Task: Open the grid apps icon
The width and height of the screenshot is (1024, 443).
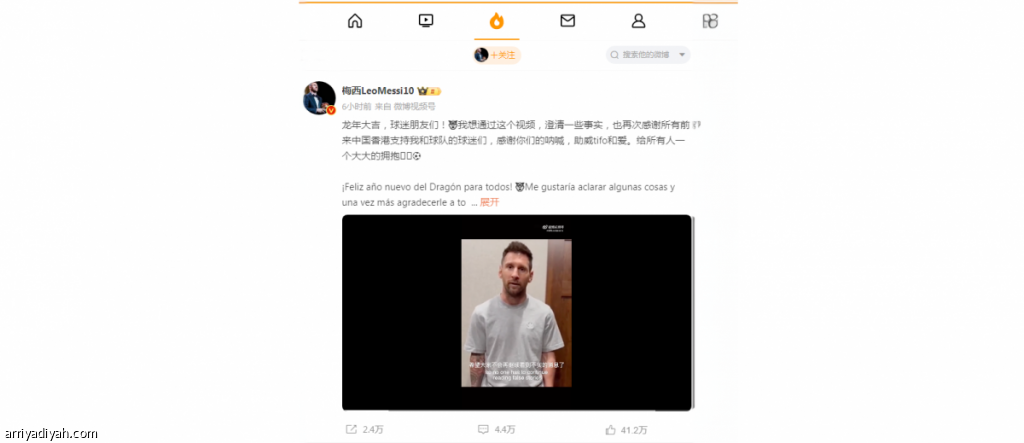Action: tap(710, 21)
